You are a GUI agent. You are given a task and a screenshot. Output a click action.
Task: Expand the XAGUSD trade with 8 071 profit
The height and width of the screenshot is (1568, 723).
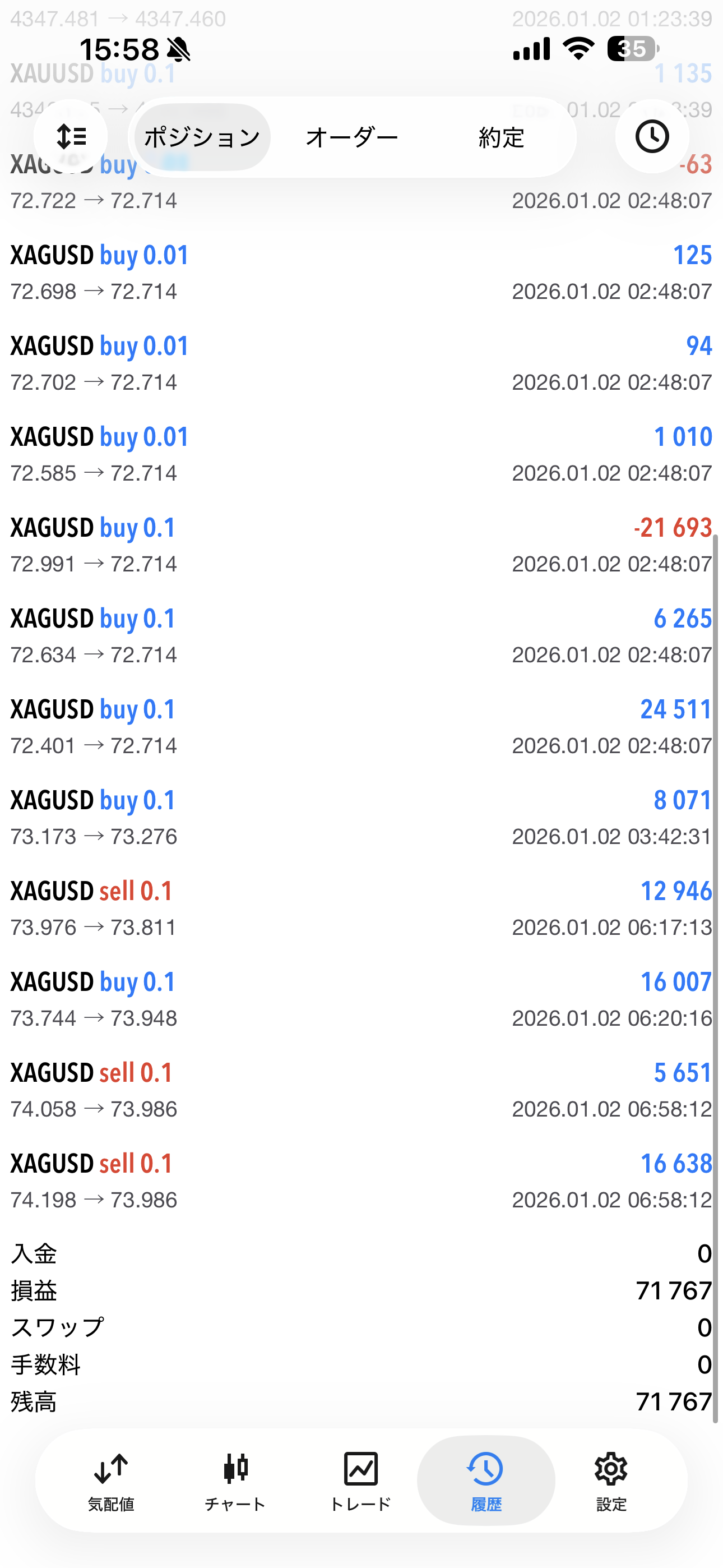coord(361,818)
